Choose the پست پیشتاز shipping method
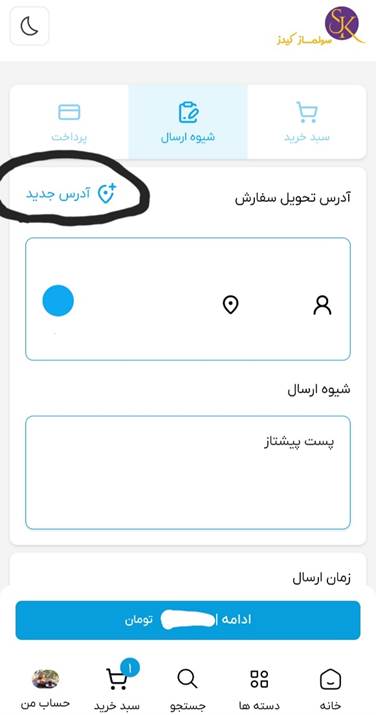This screenshot has width=376, height=715. coord(188,472)
